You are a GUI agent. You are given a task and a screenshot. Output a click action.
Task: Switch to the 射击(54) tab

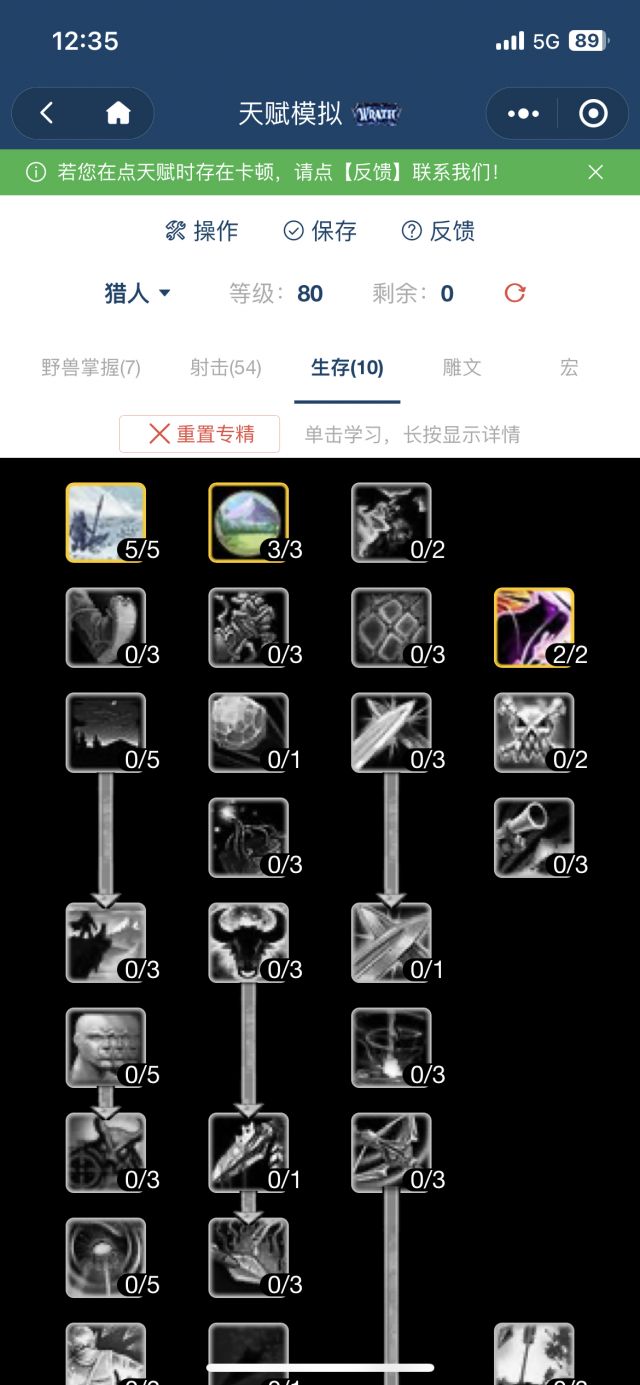point(225,368)
